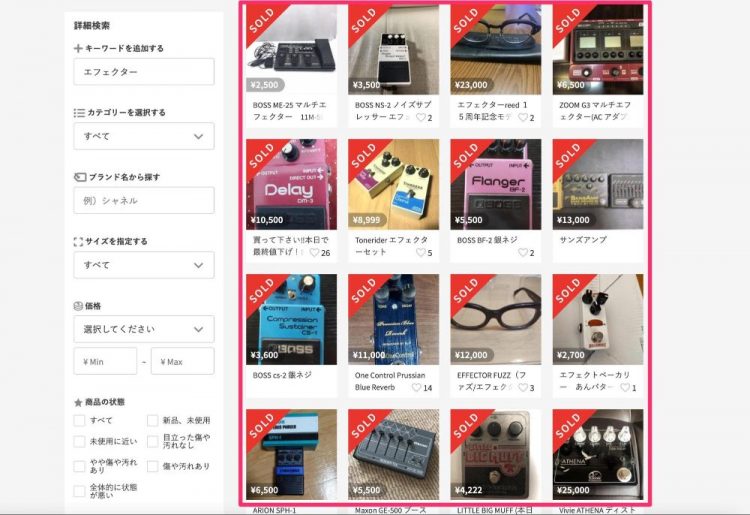Tap the ¥Min price field
Screen dimensions: 750x515
point(105,361)
